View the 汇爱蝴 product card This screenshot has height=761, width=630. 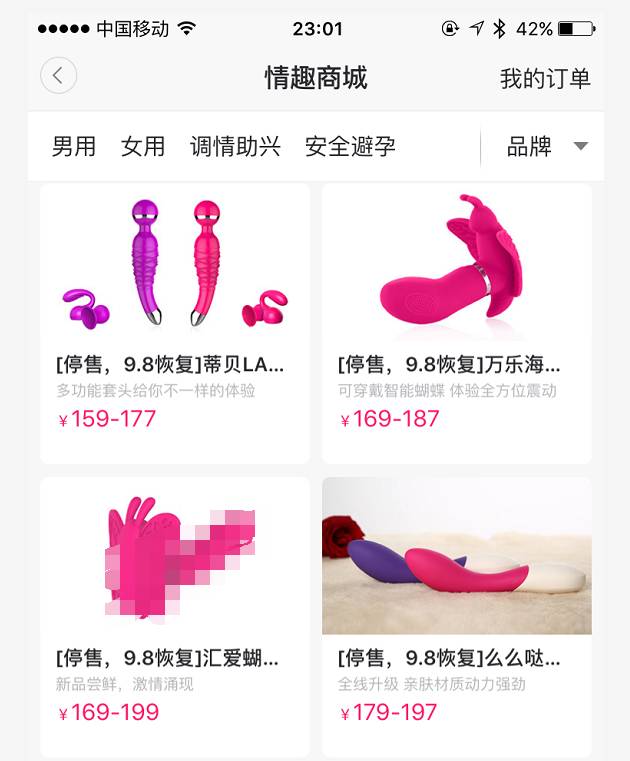[x=175, y=615]
